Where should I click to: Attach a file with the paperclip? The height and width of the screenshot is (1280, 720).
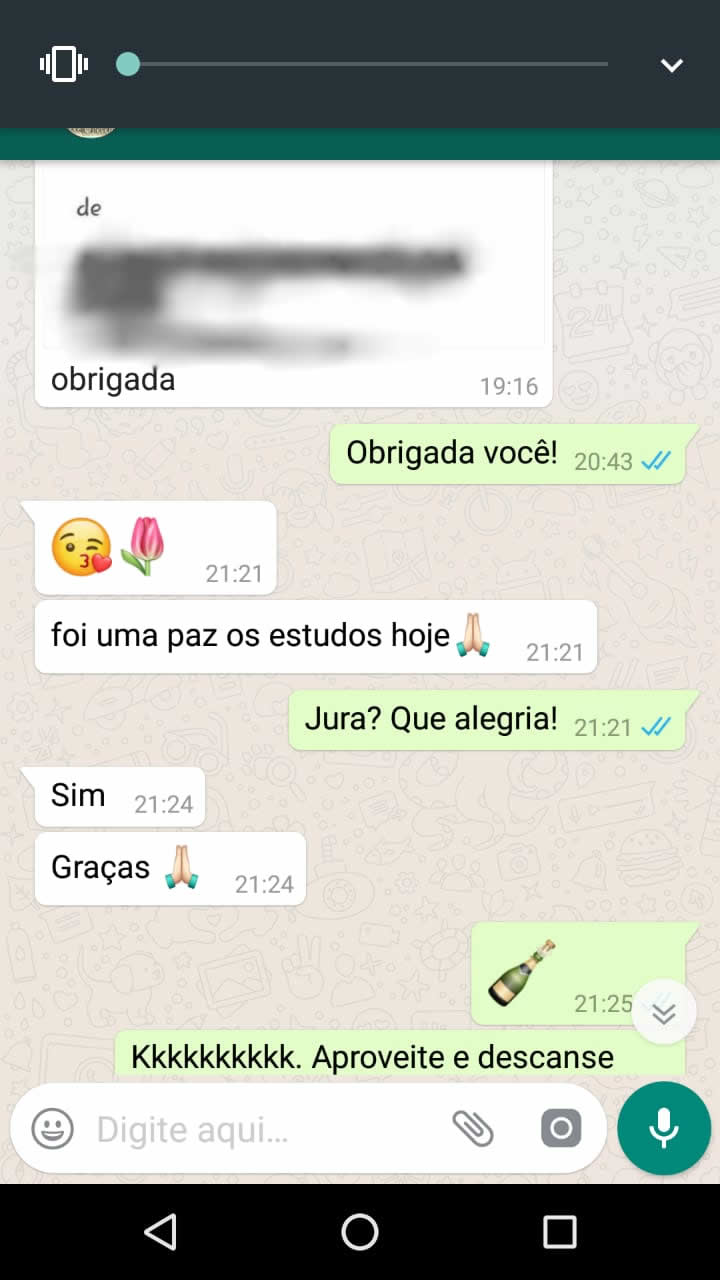click(473, 1129)
